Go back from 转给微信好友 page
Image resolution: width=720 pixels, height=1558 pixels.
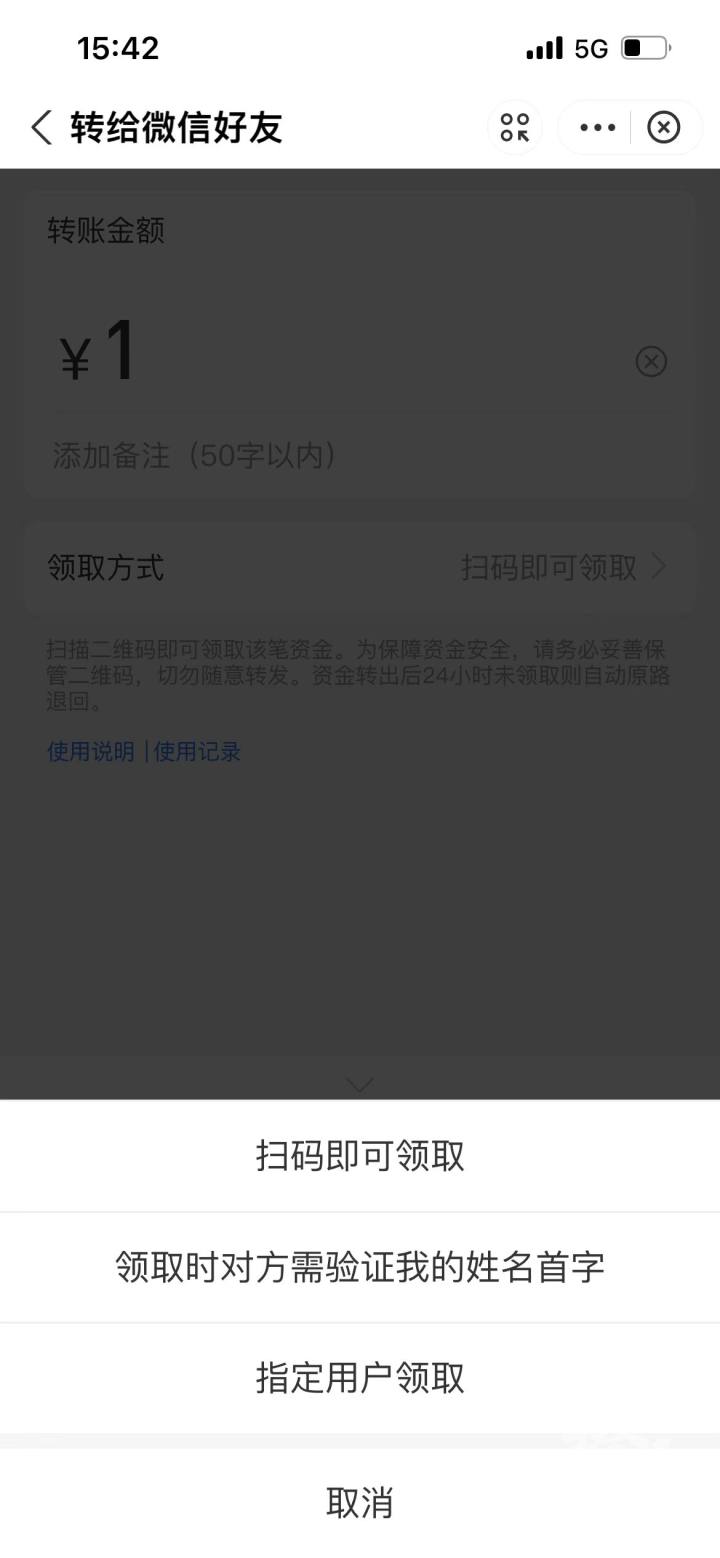[42, 128]
